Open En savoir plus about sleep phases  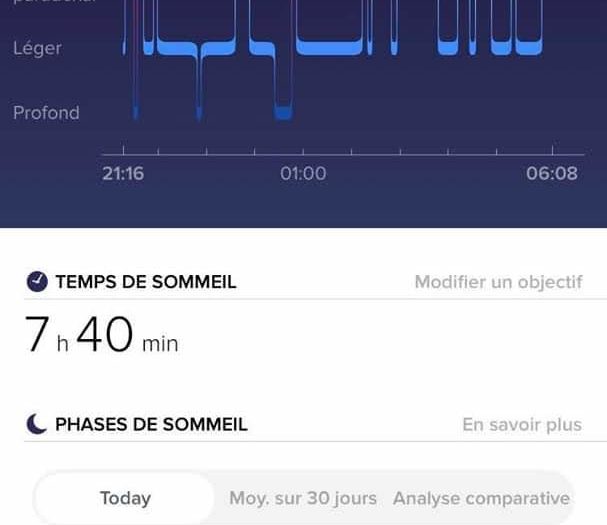tap(521, 425)
